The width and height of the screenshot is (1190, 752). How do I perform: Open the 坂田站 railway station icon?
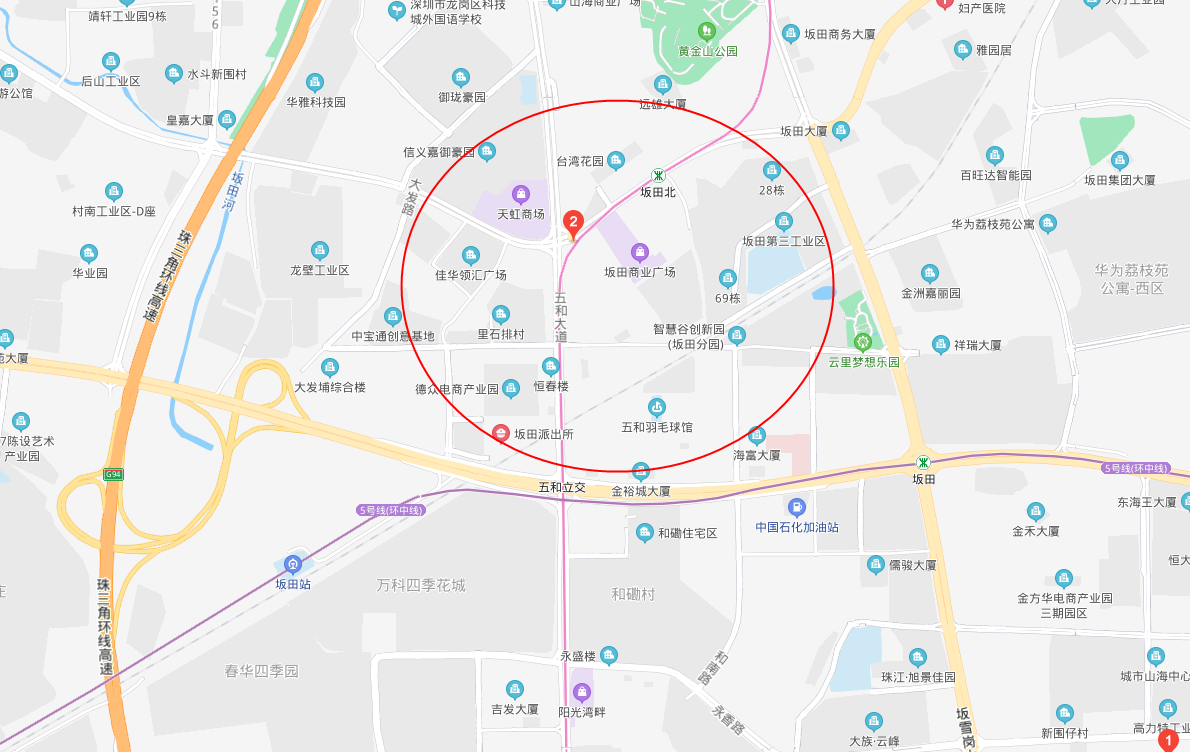pos(293,564)
